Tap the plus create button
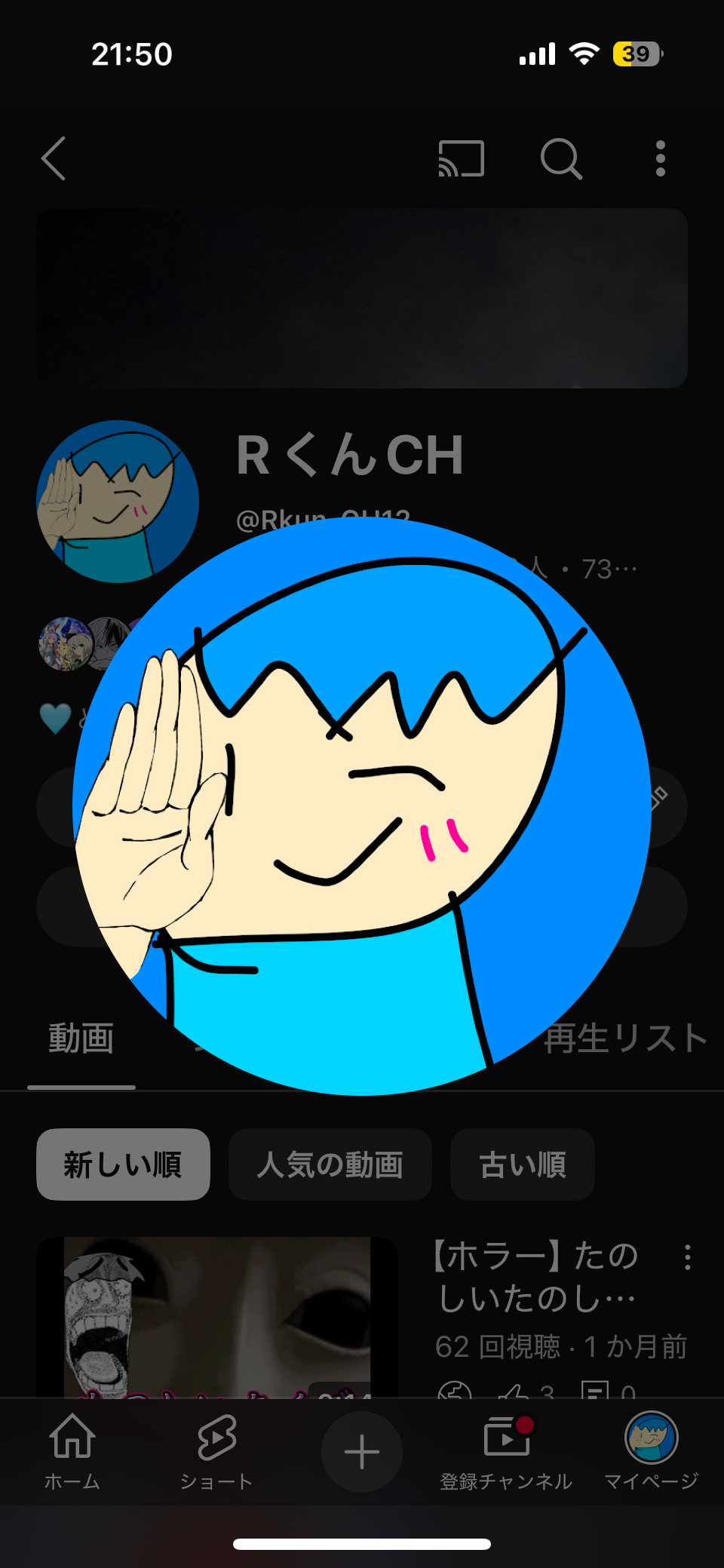Image resolution: width=724 pixels, height=1568 pixels. pyautogui.click(x=362, y=1452)
